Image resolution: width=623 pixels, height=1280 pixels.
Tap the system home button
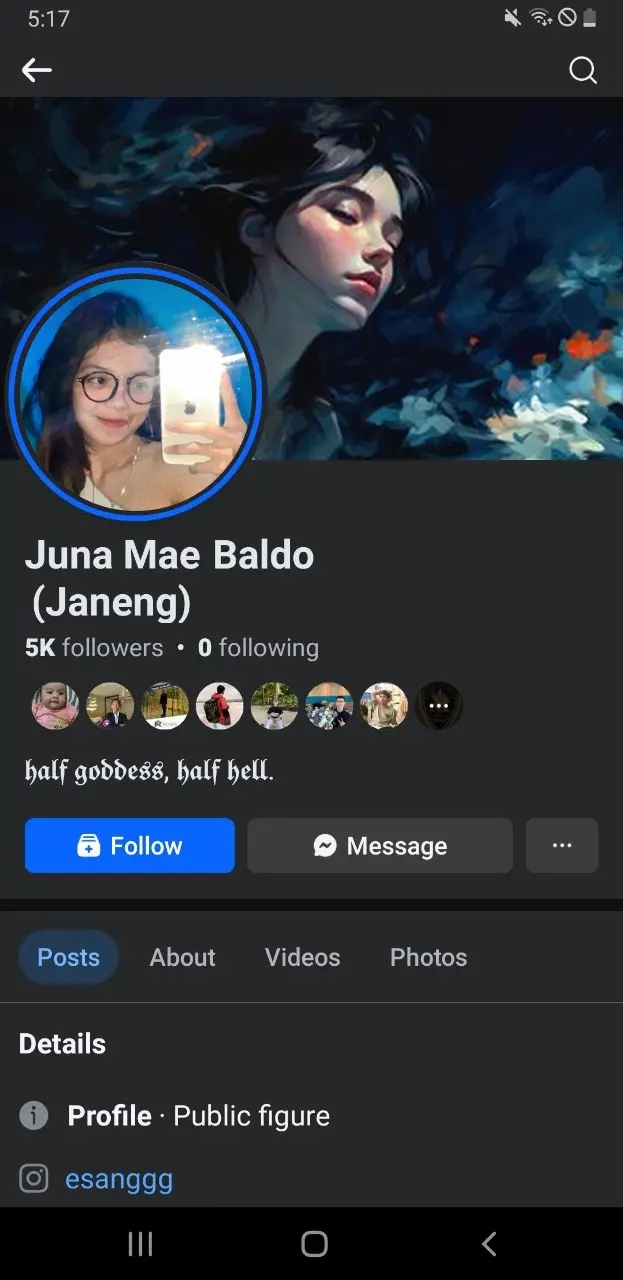coord(314,1243)
